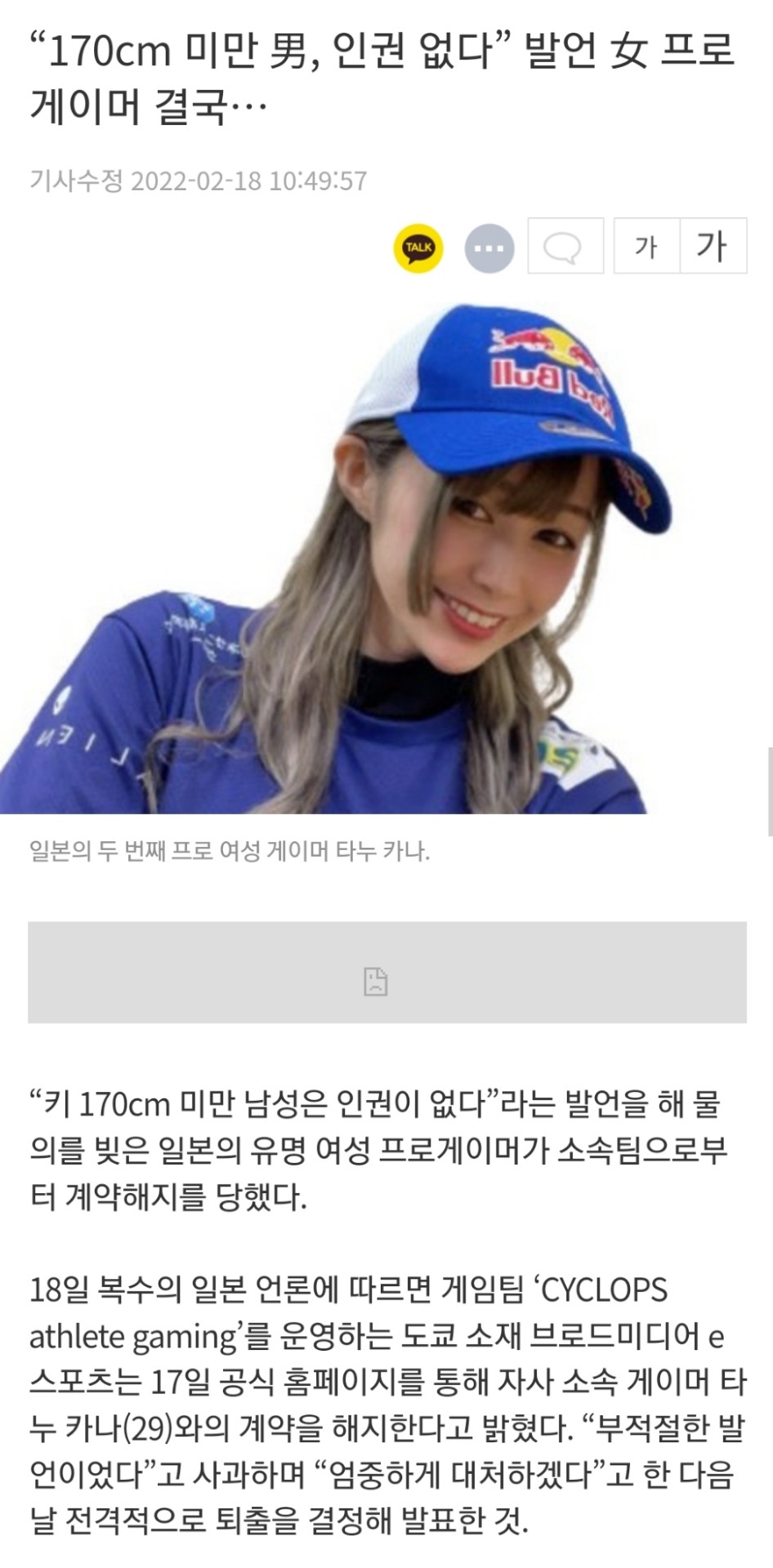Increase text size with large 가
Viewport: 773px width, 1568px height.
pyautogui.click(x=713, y=246)
